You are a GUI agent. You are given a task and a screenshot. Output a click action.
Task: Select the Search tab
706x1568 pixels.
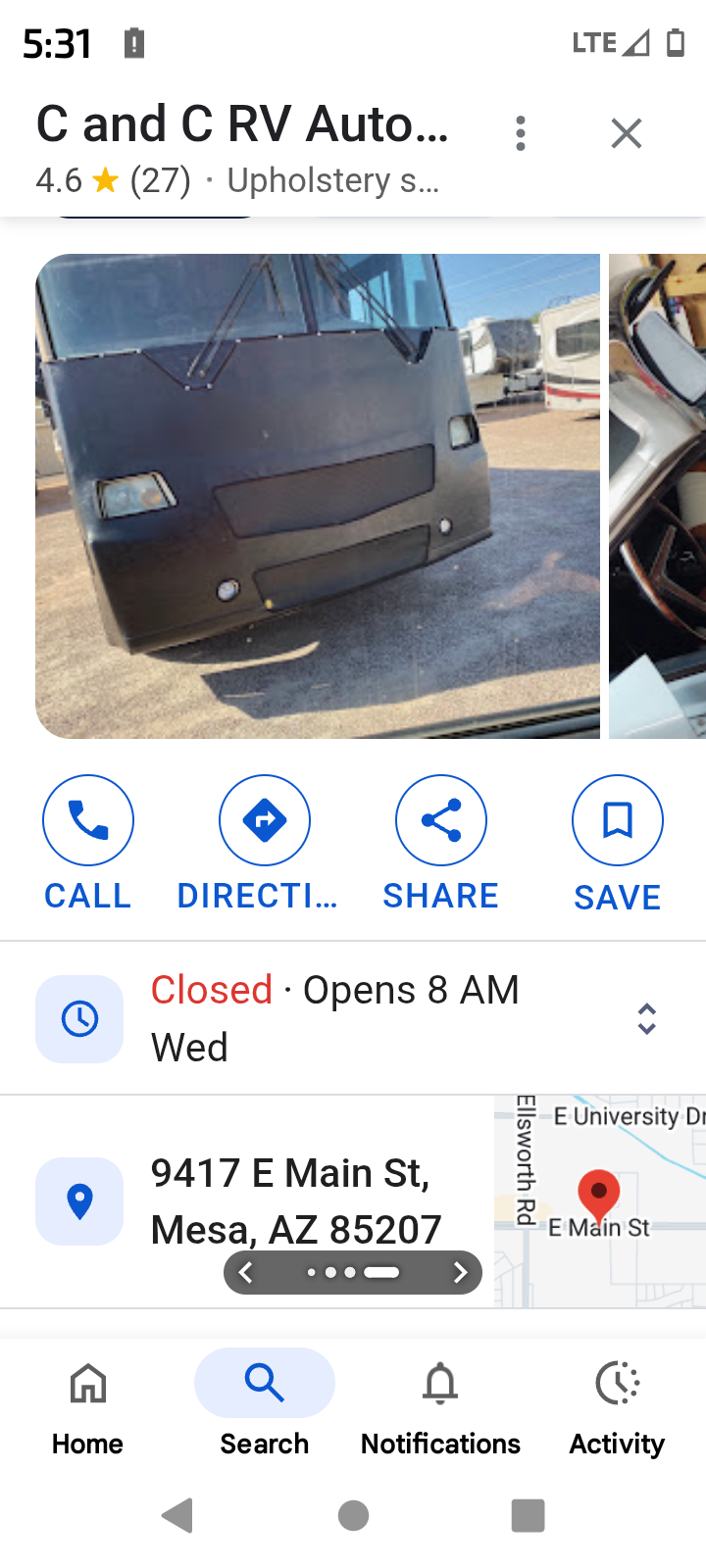pyautogui.click(x=265, y=1409)
